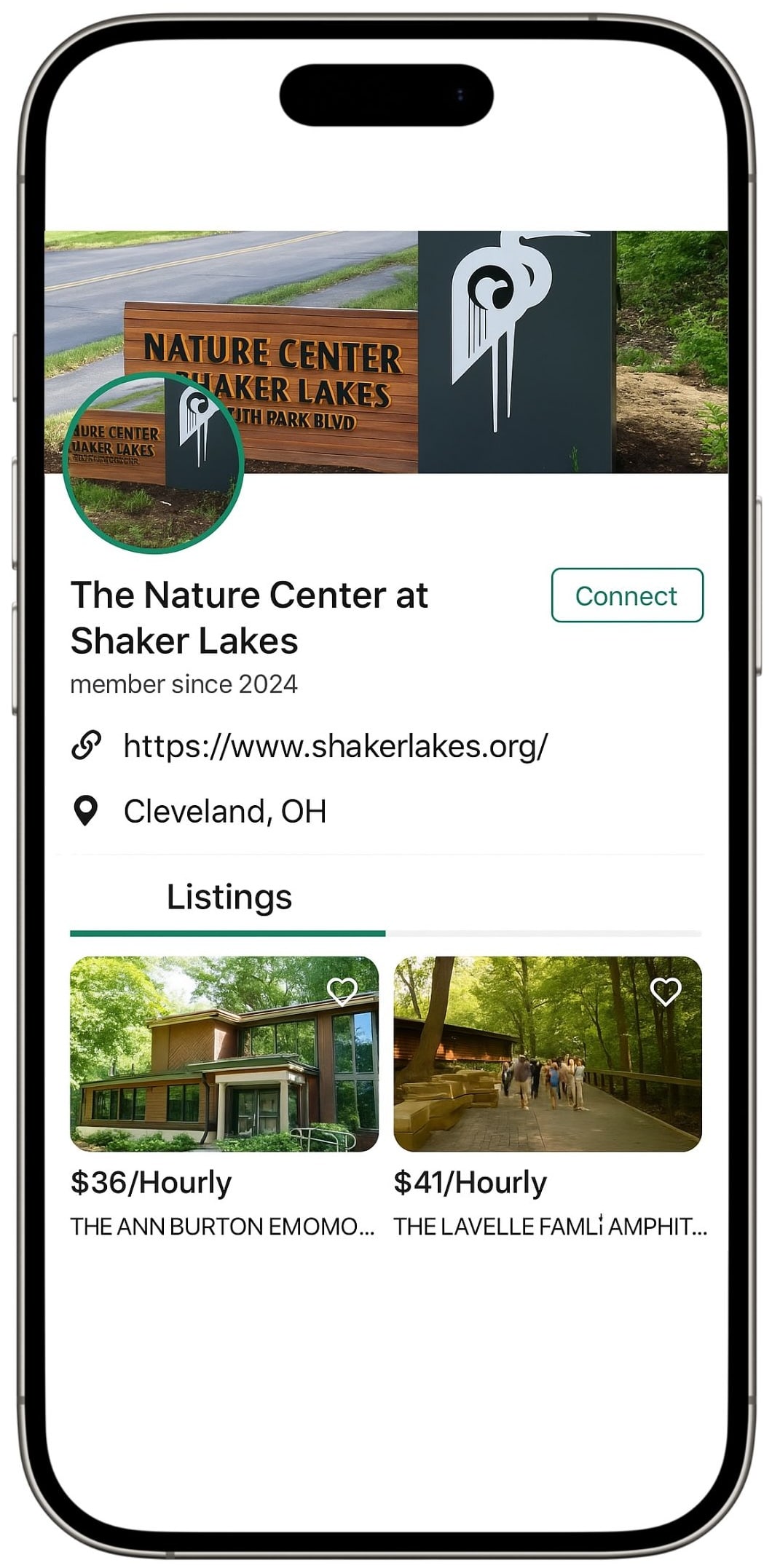Favorite the $36/Hourly Ann Burton listing
This screenshot has width=772, height=1568.
[342, 991]
